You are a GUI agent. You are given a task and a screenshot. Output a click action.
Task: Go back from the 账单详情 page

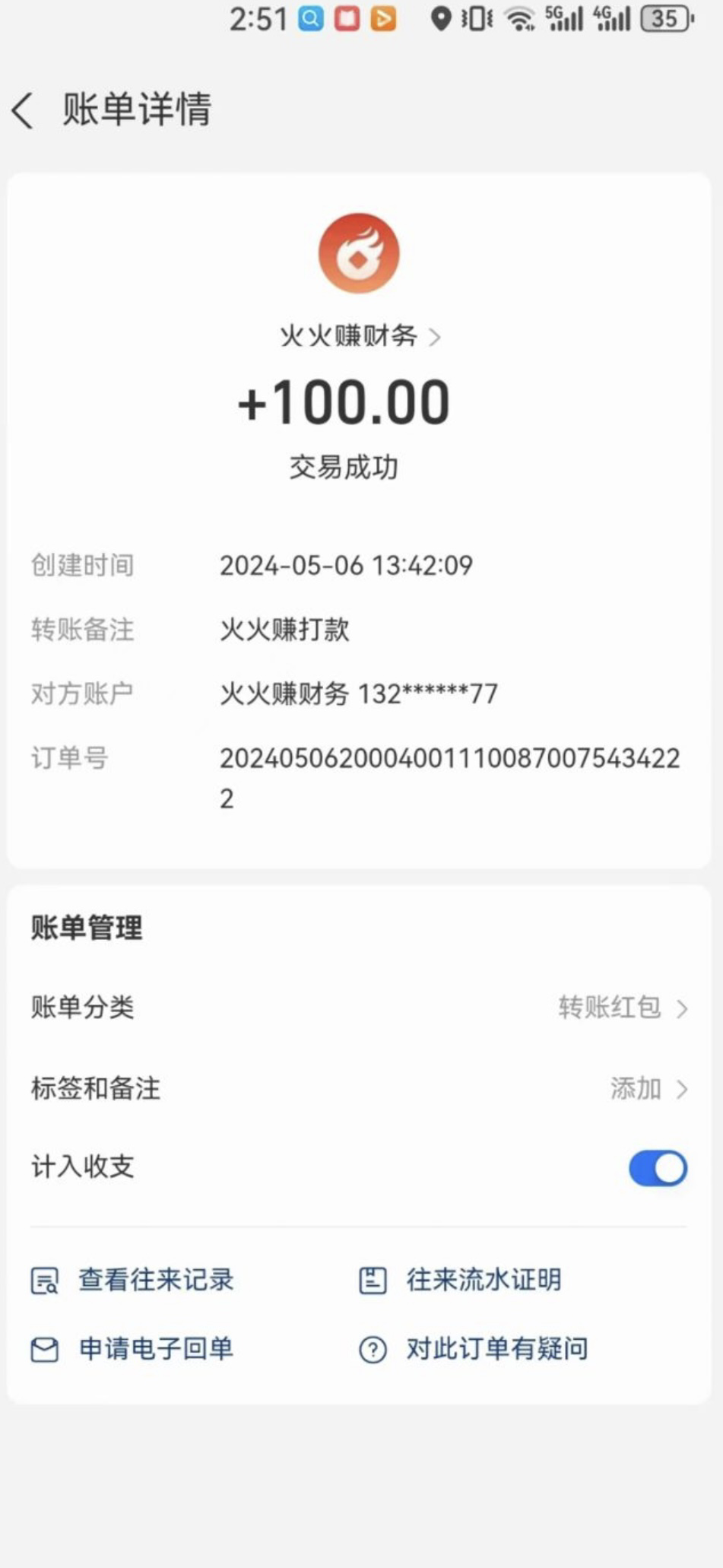point(23,111)
